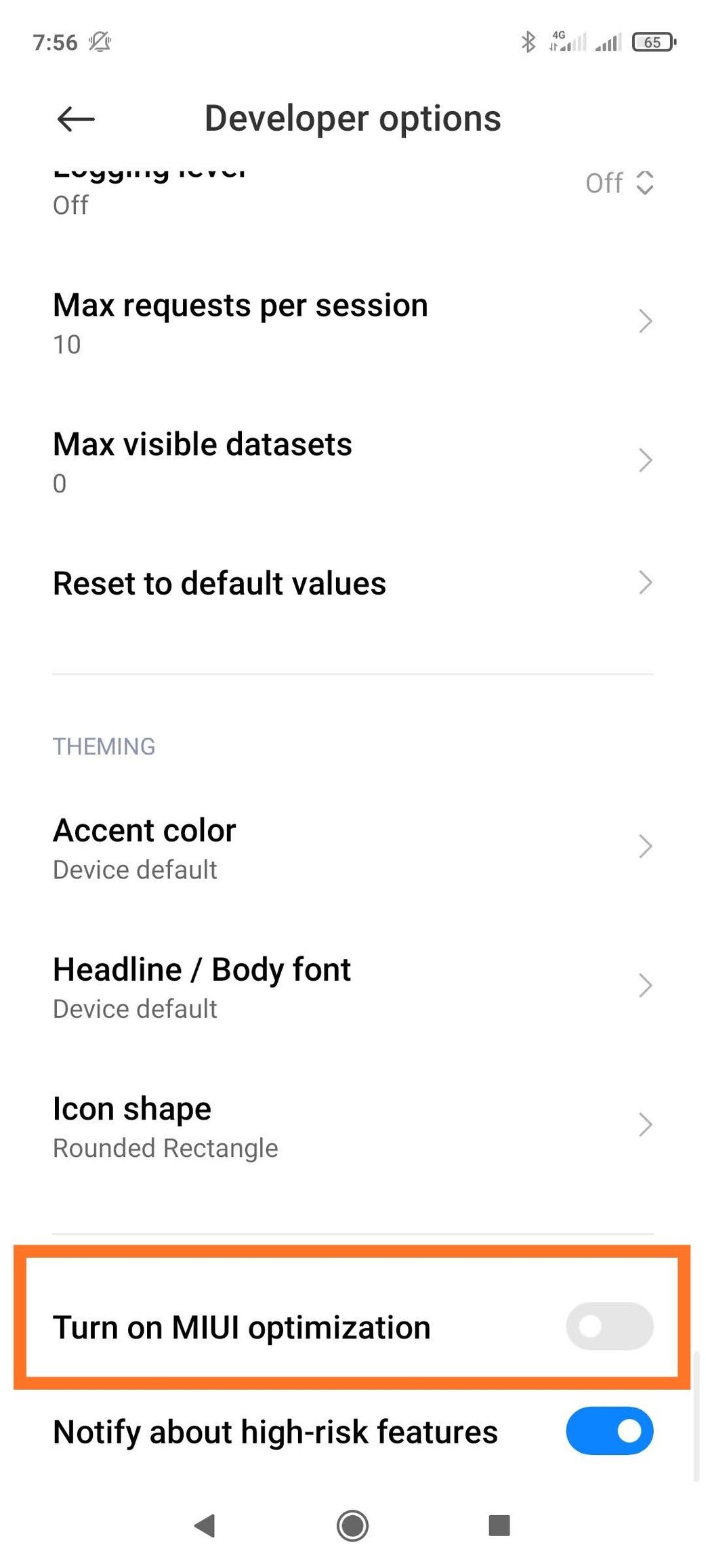
Task: Go back from Developer options
Action: point(75,119)
